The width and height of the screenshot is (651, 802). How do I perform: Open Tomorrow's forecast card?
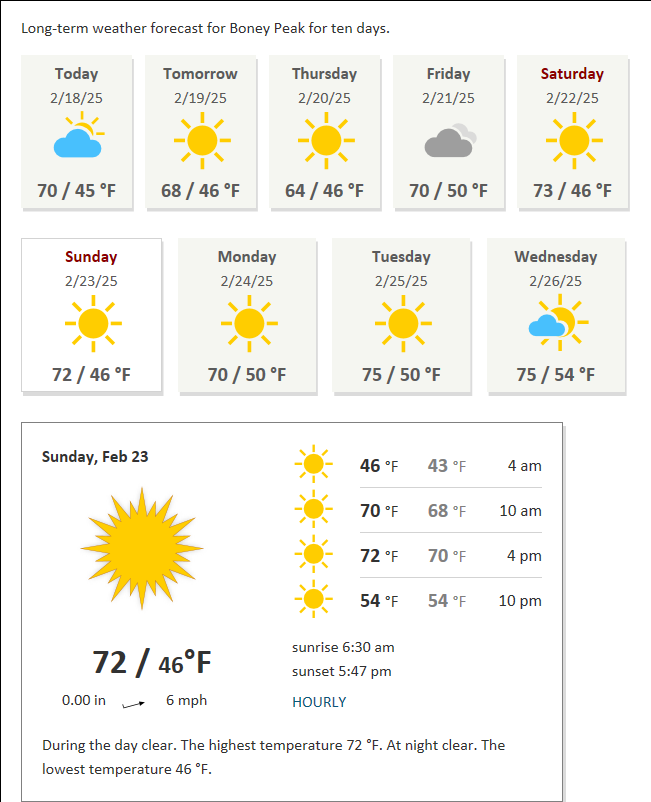pyautogui.click(x=201, y=132)
